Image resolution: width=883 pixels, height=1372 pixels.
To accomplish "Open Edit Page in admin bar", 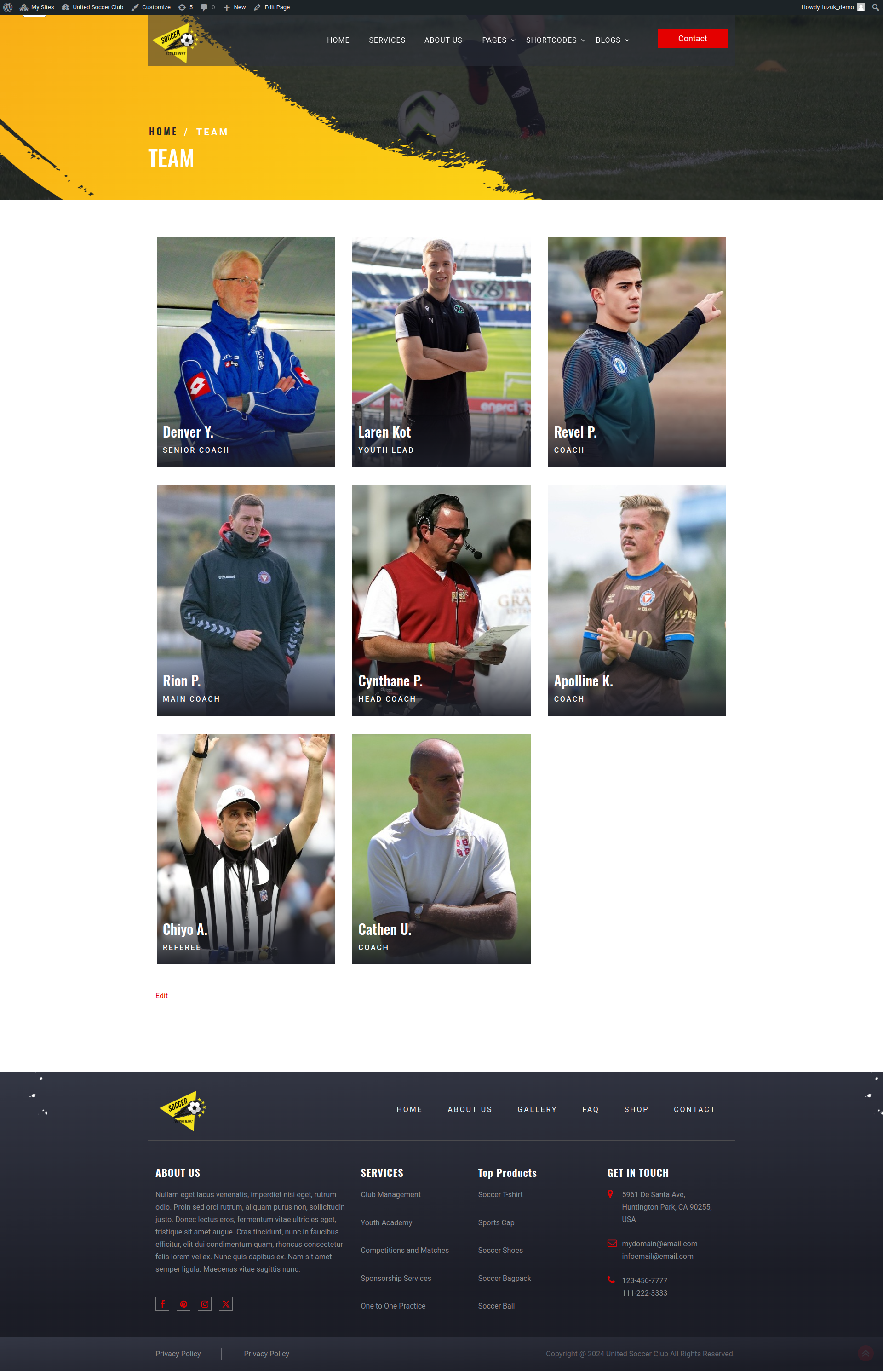I will coord(272,7).
